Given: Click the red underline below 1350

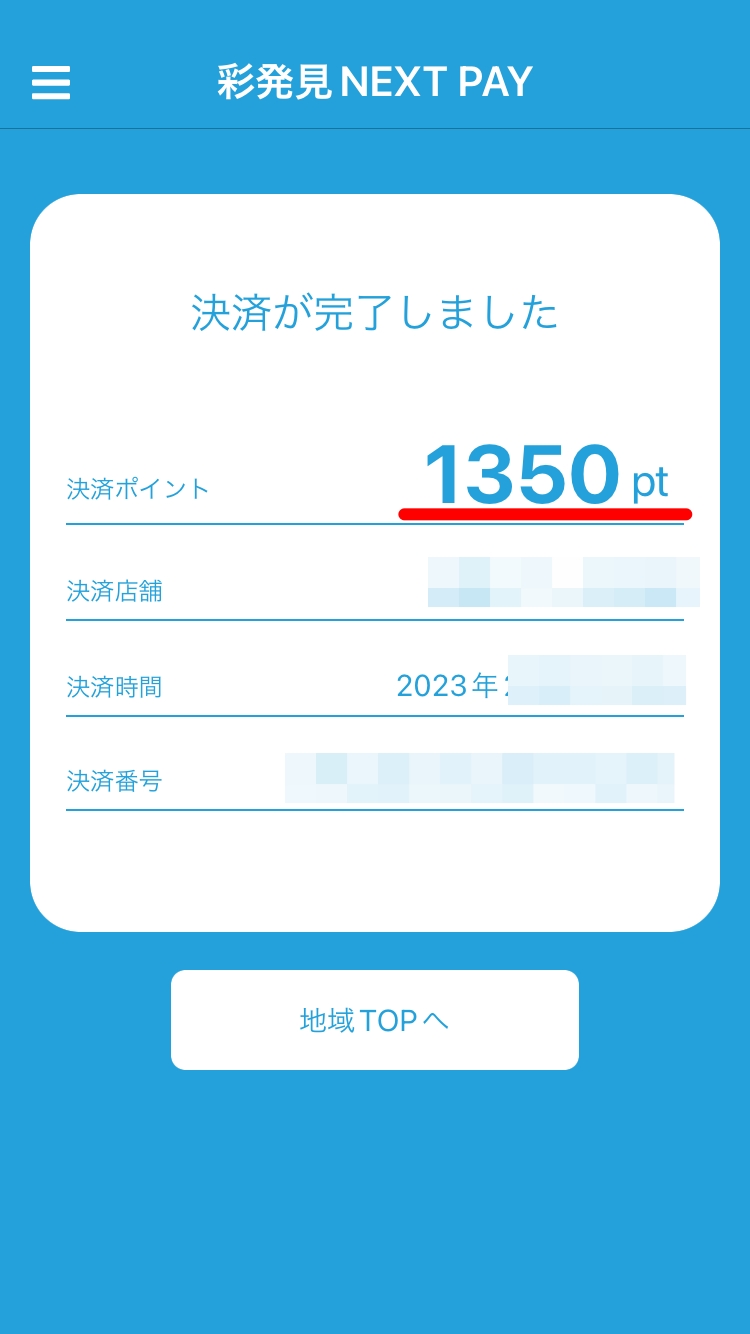Looking at the screenshot, I should click(545, 512).
